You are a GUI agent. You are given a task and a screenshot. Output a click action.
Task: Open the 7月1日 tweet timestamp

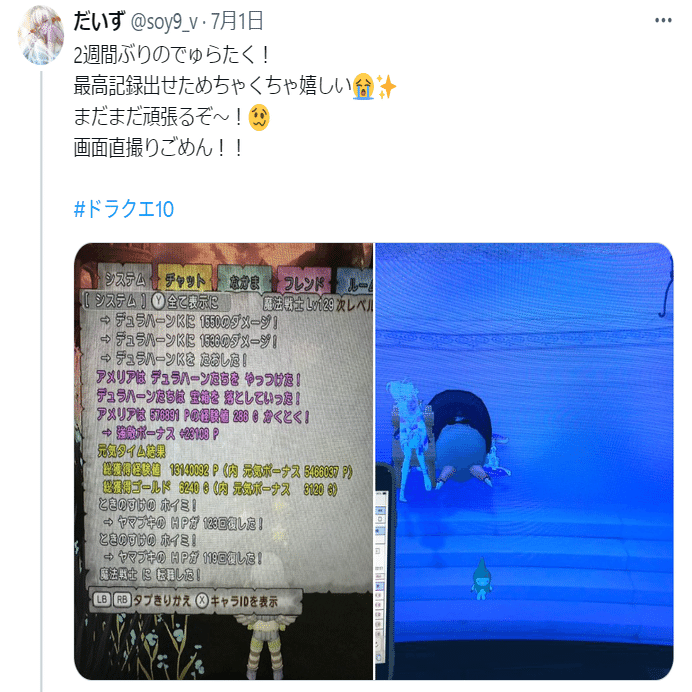pos(242,19)
